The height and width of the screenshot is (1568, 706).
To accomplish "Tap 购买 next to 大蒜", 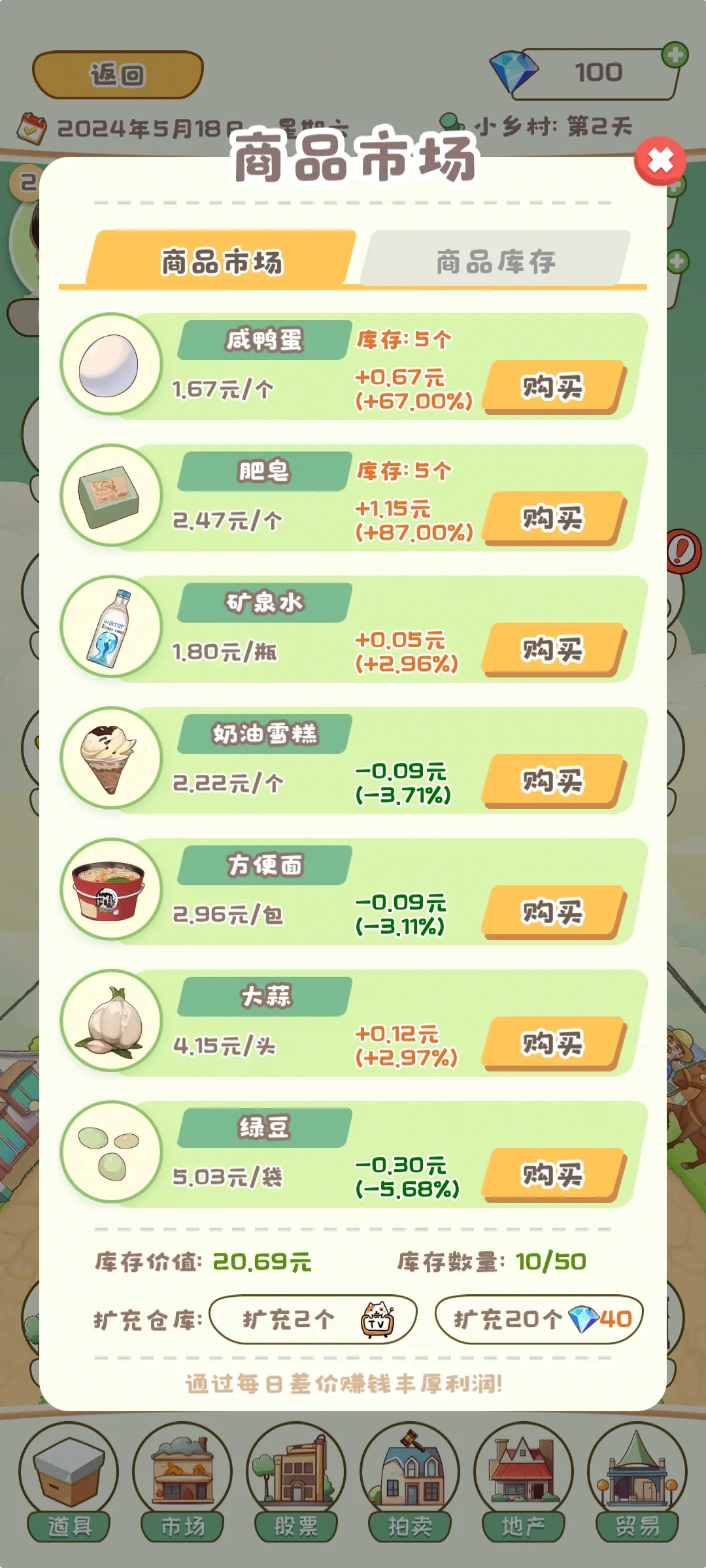I will point(553,1043).
